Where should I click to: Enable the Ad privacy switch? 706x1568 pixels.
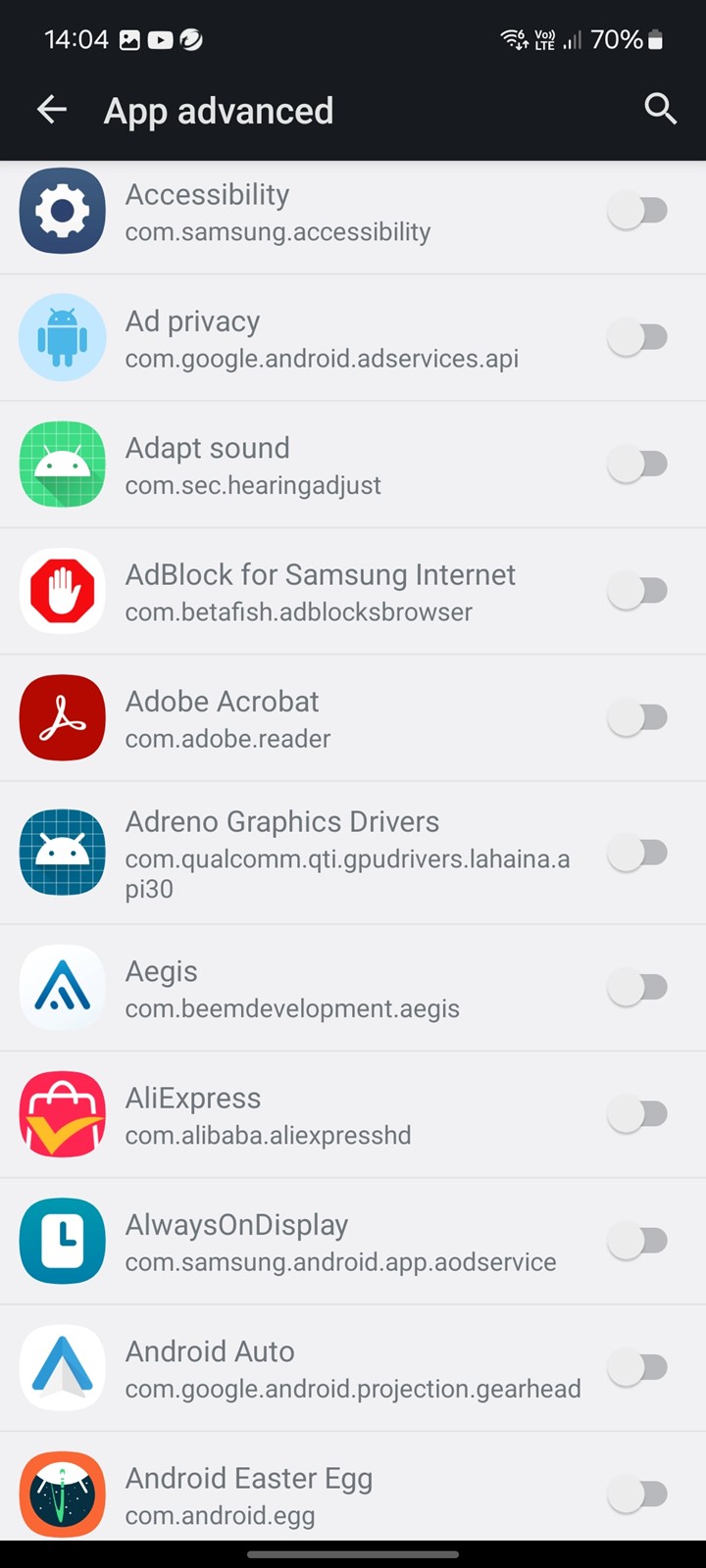[x=638, y=337]
